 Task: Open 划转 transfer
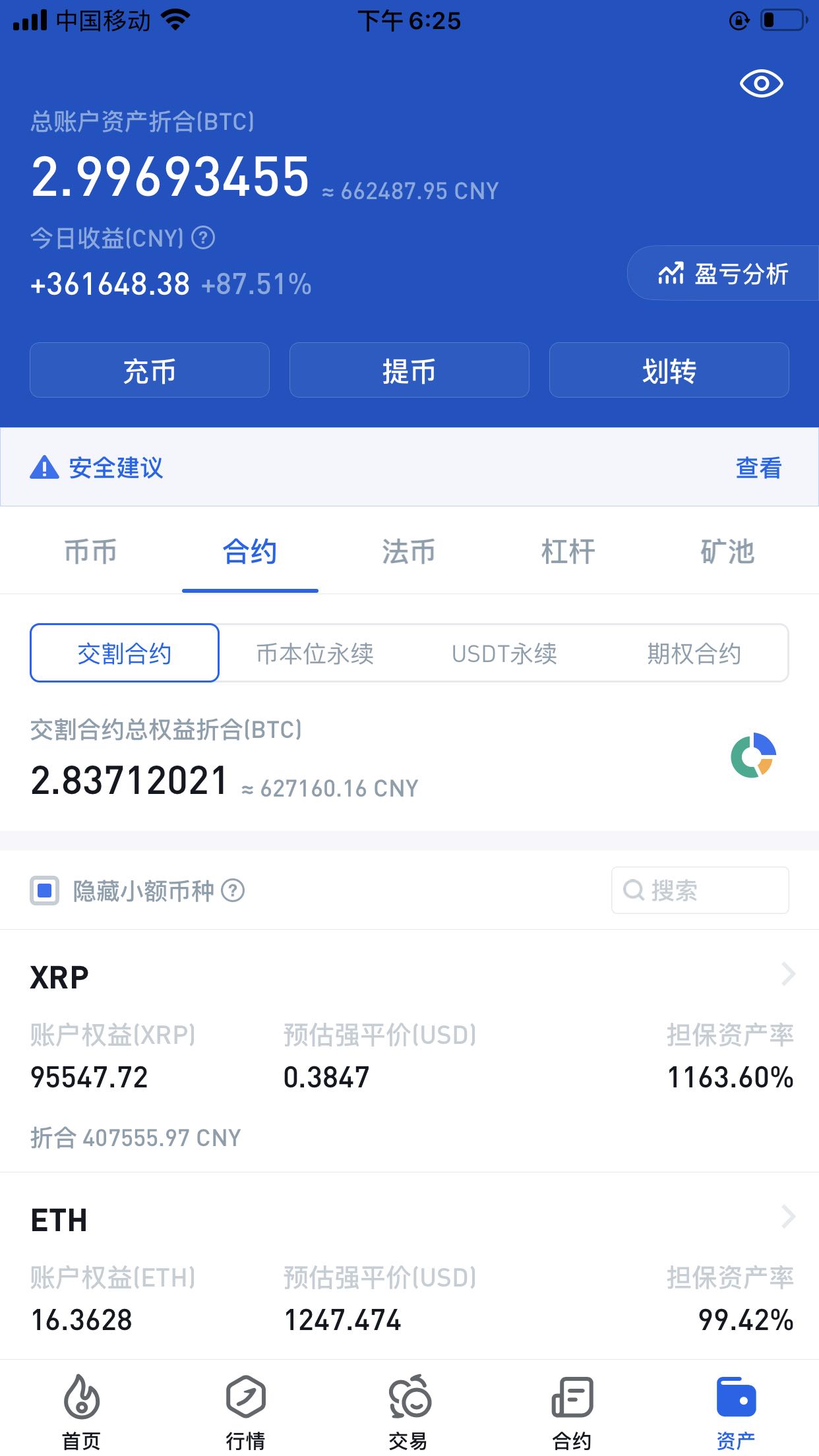(669, 371)
